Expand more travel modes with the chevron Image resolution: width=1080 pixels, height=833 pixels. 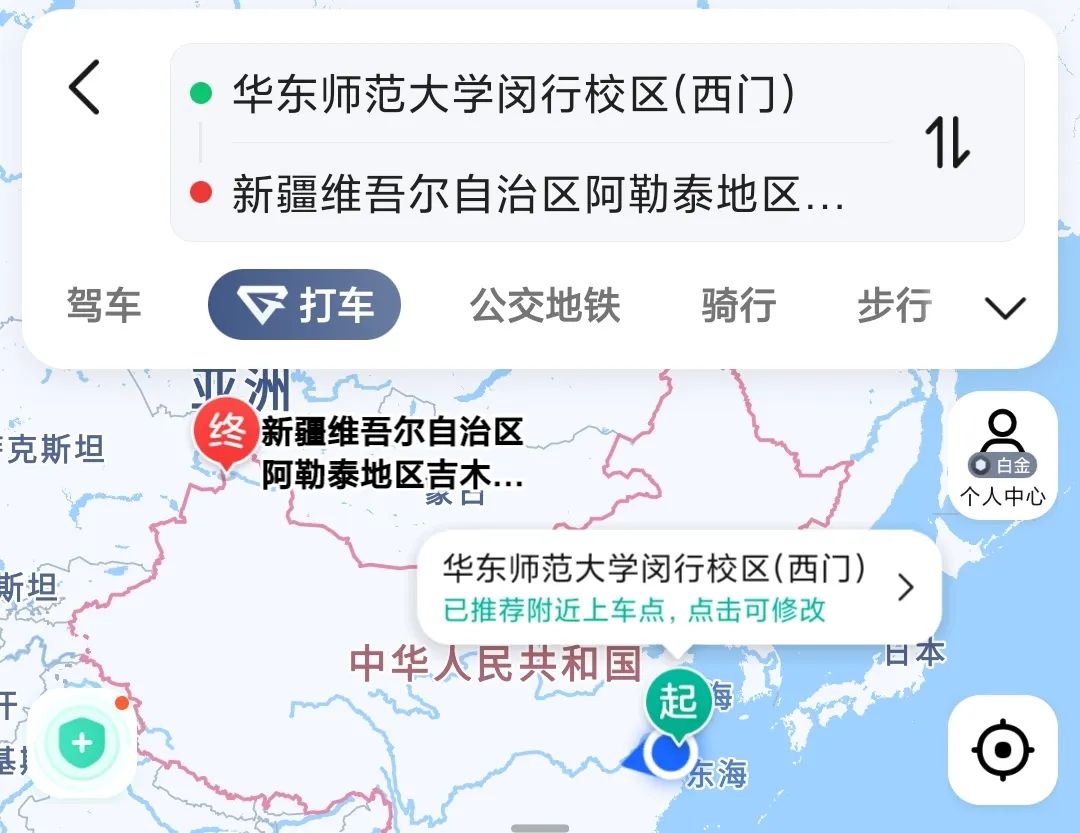point(1004,308)
